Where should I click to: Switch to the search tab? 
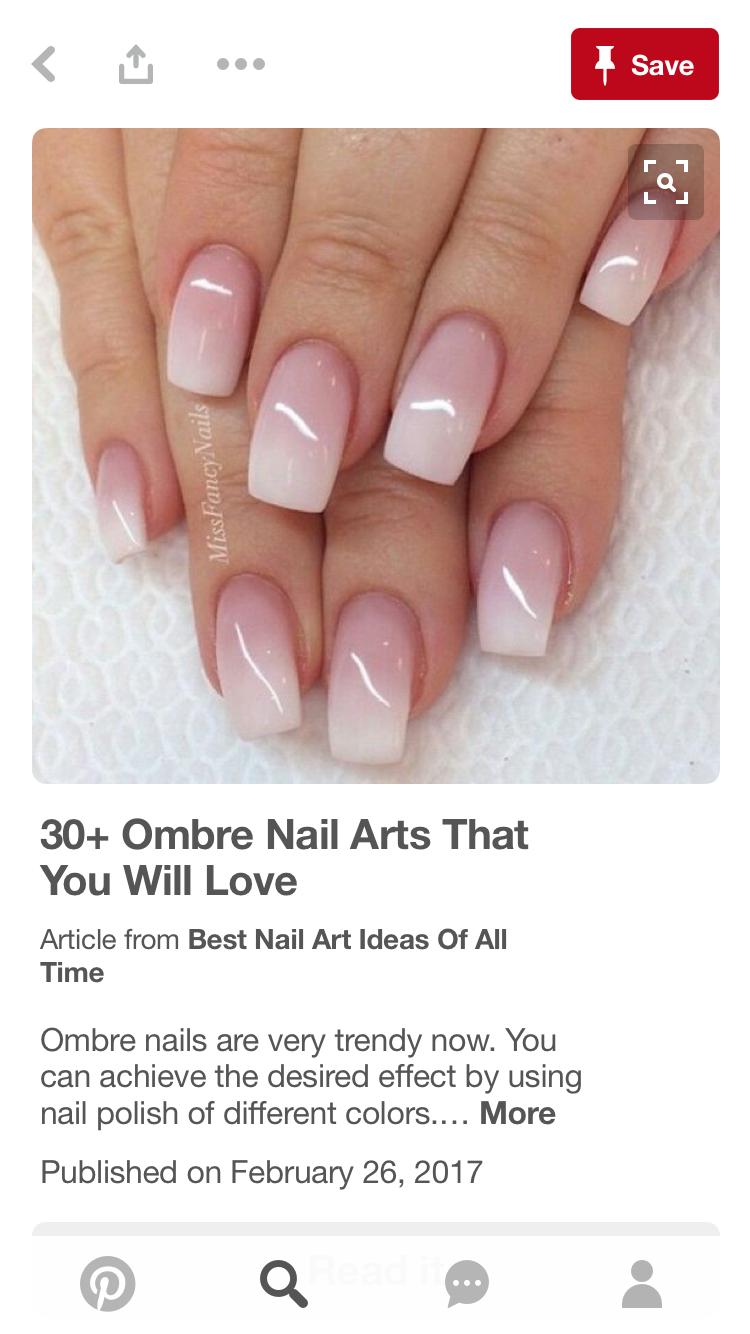tap(285, 1283)
